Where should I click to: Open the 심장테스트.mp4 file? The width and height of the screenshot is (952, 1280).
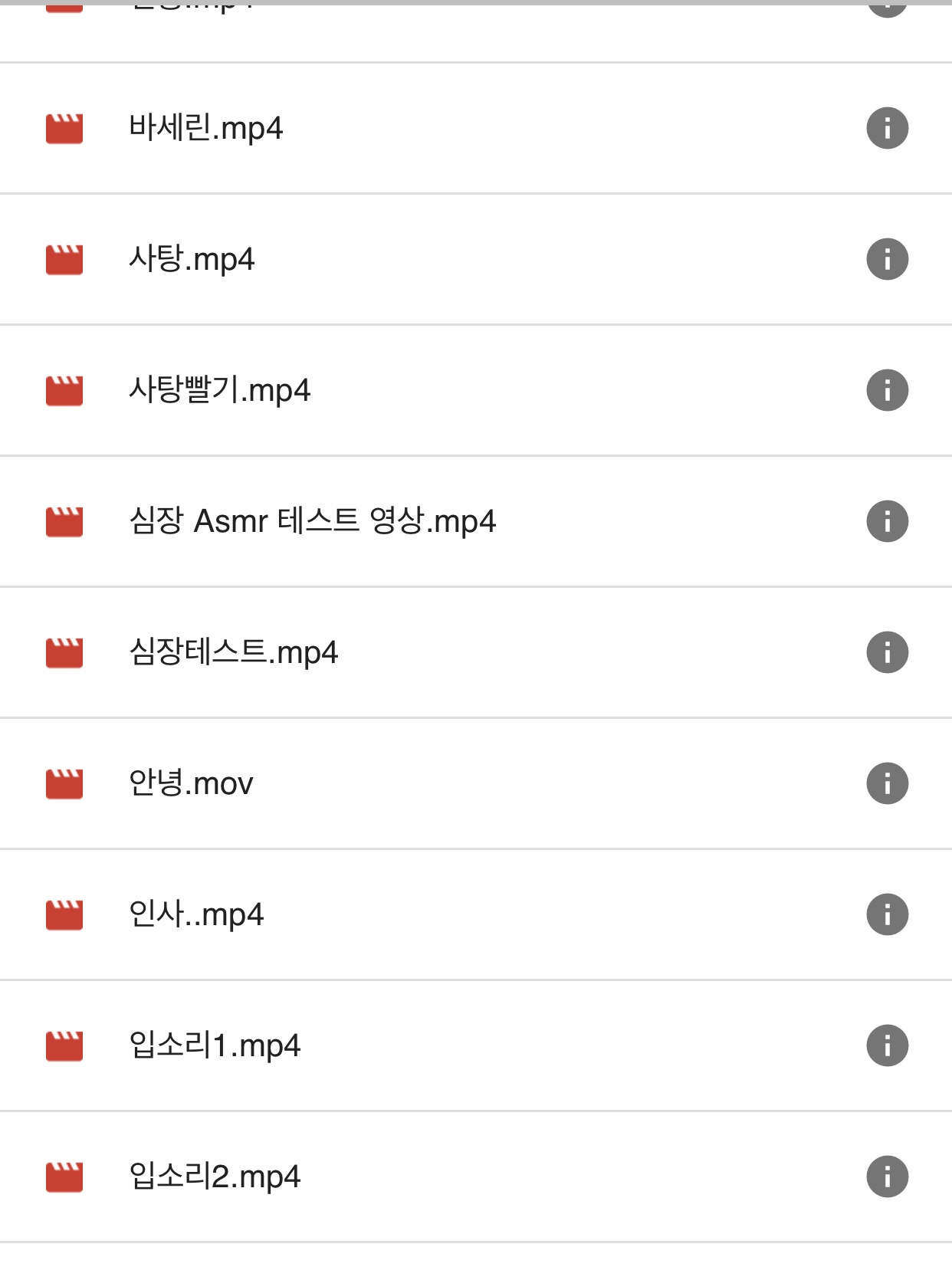(233, 652)
